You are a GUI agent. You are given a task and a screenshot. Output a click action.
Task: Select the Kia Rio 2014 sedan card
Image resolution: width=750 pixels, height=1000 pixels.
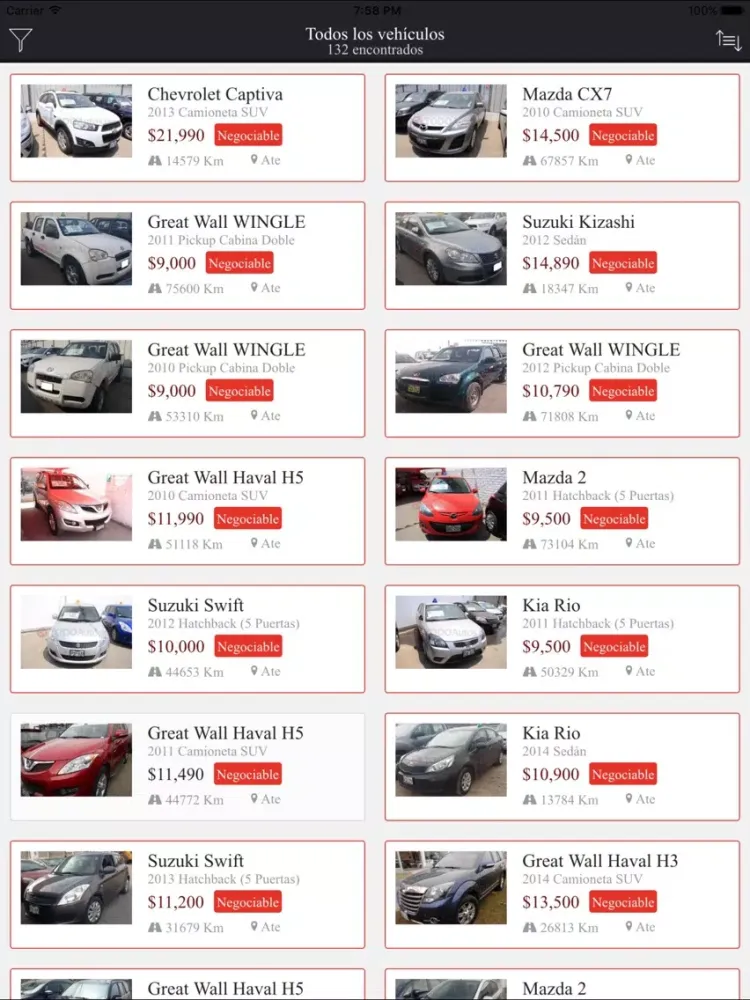(x=562, y=767)
